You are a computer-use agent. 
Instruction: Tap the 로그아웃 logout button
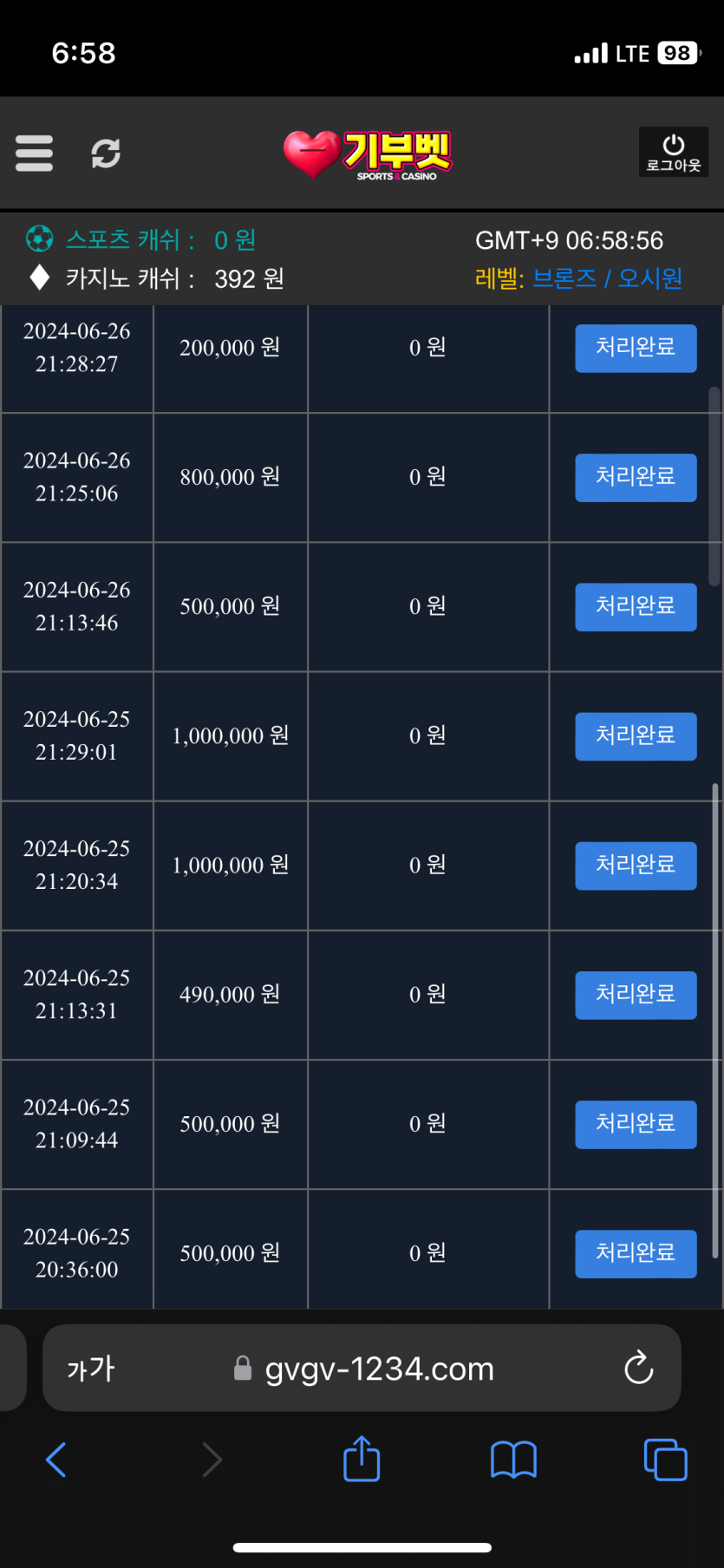pos(673,153)
